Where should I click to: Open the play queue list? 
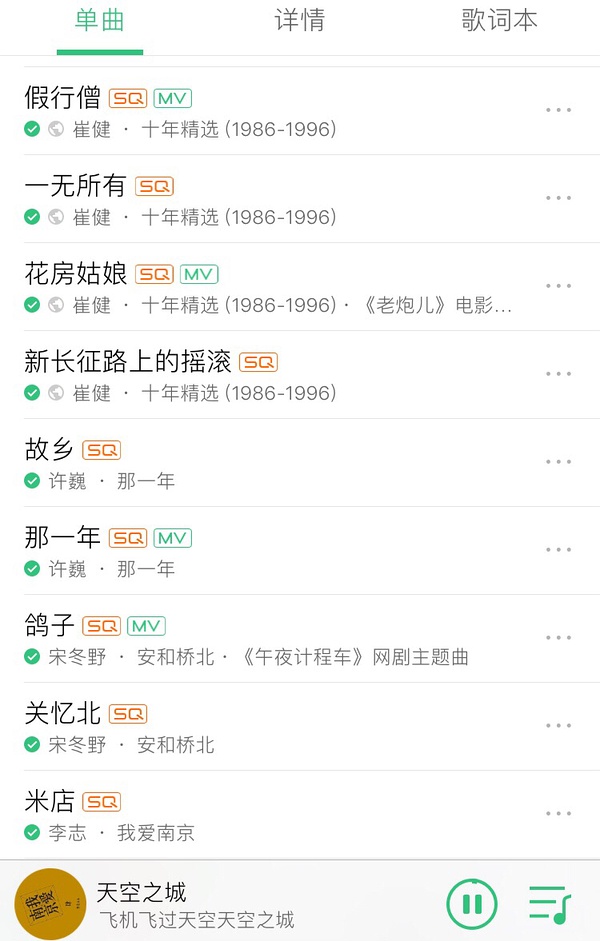tap(549, 905)
